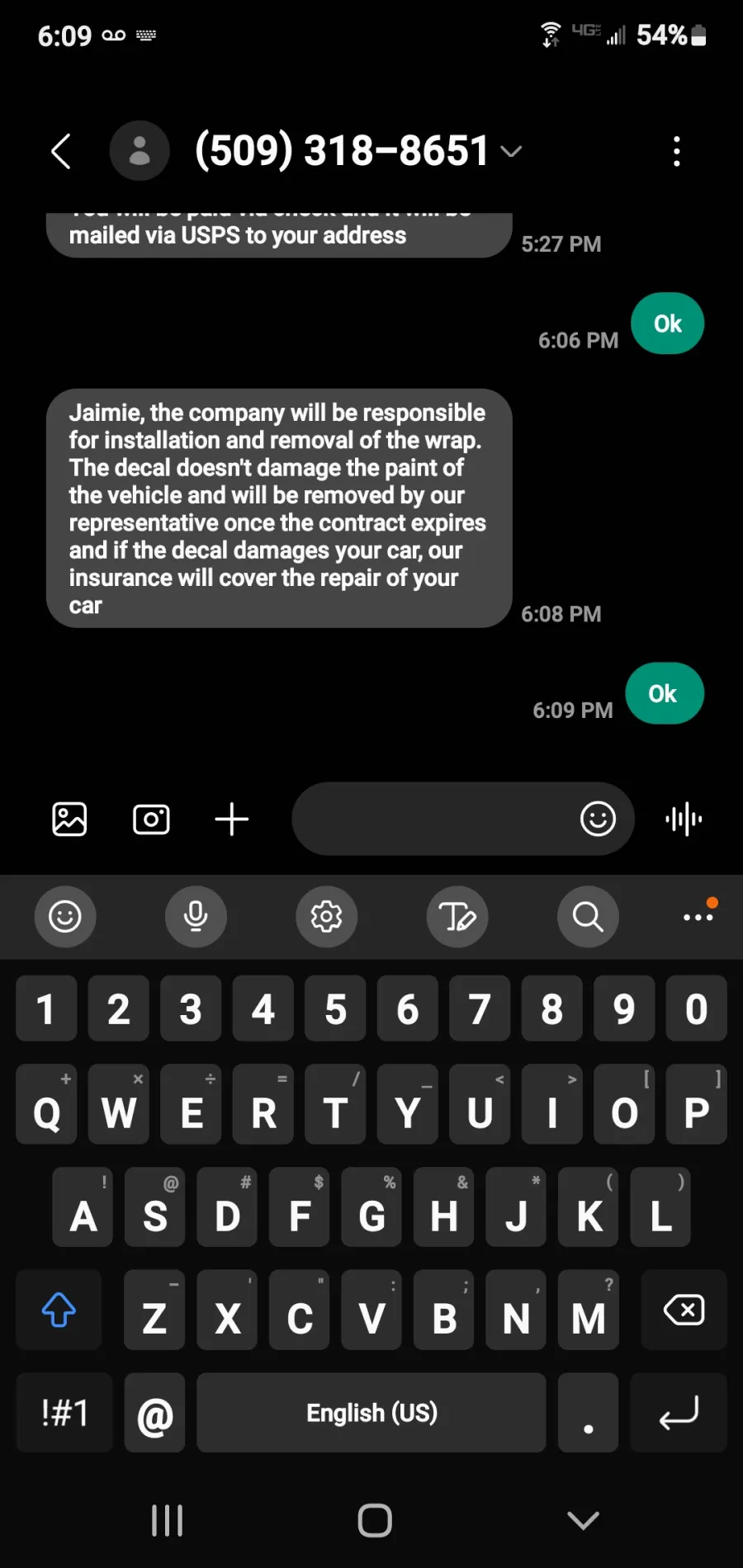Screen dimensions: 743x1568
Task: Expand more keyboard toolbar options
Action: [x=698, y=916]
